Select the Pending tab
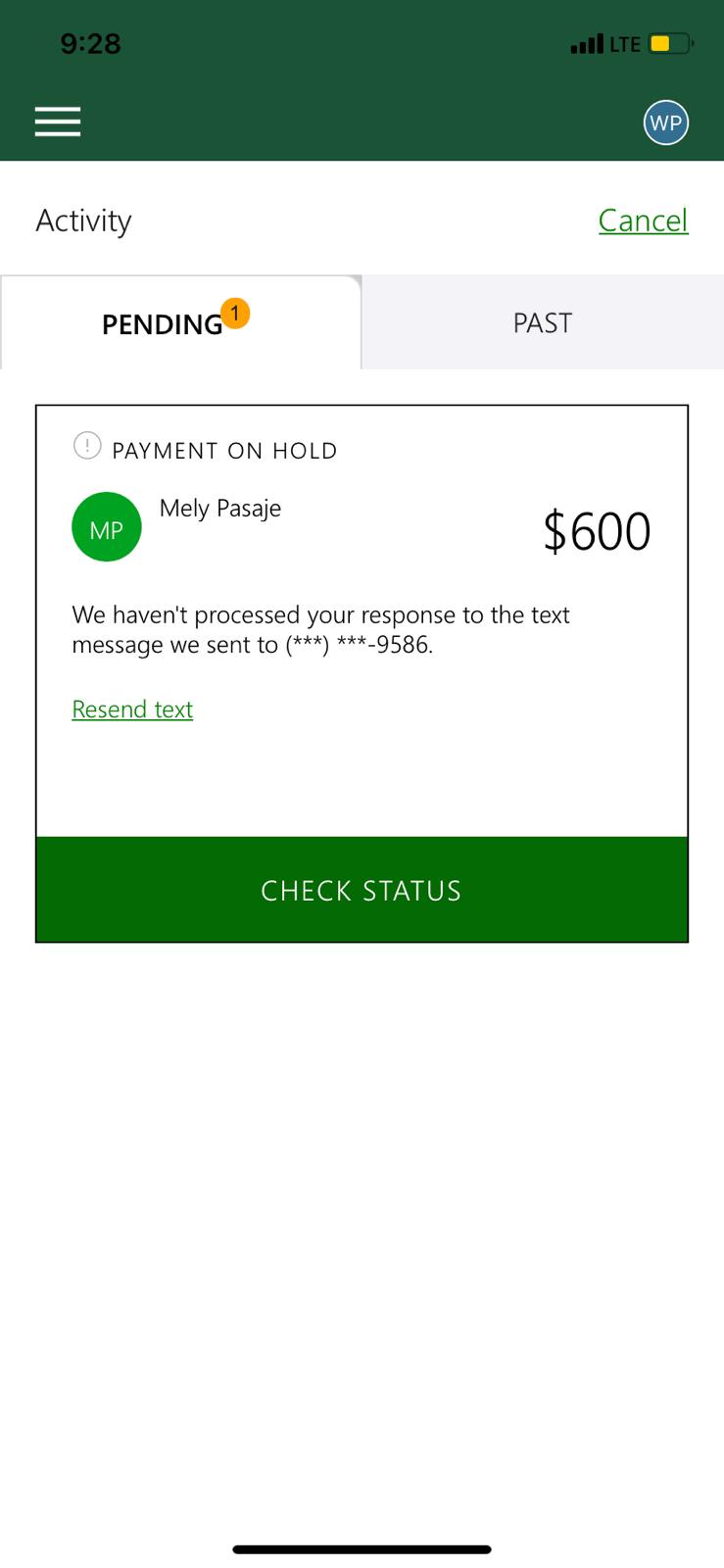The image size is (724, 1568). pos(181,322)
